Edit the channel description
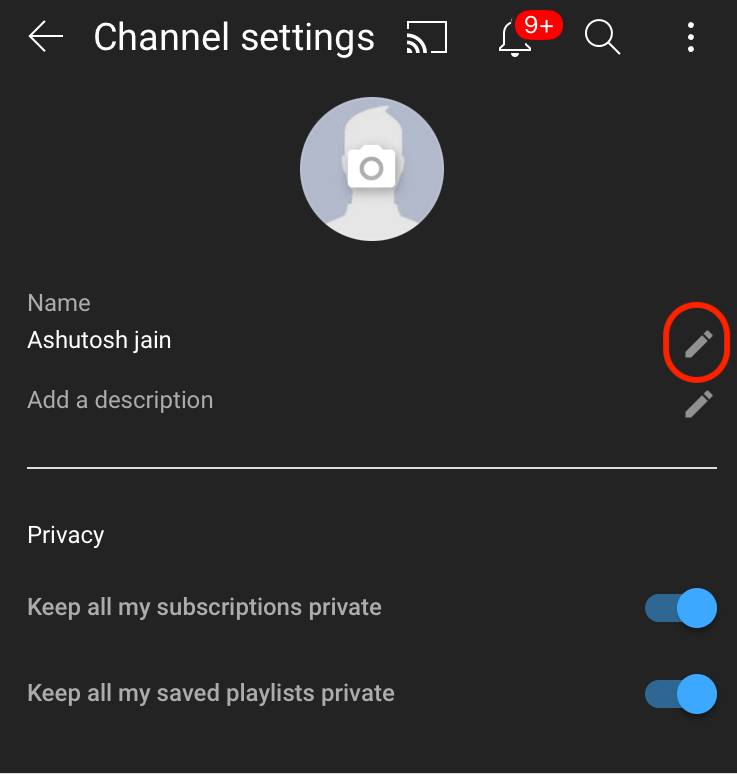This screenshot has width=737, height=774. click(x=698, y=404)
